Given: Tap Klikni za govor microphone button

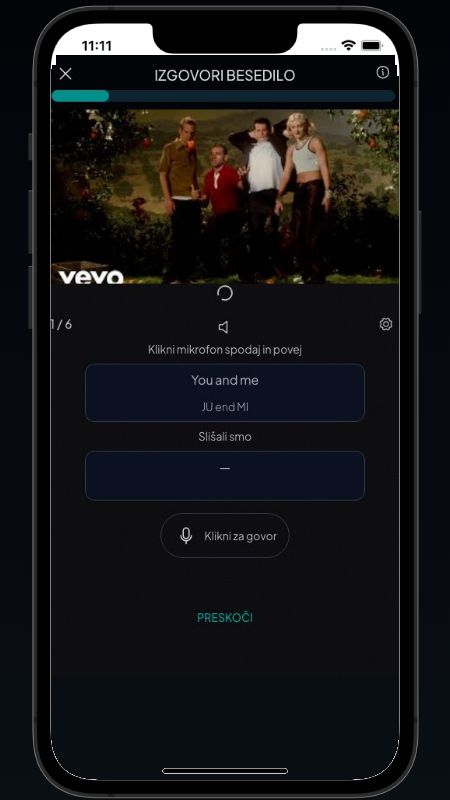Looking at the screenshot, I should [x=225, y=536].
